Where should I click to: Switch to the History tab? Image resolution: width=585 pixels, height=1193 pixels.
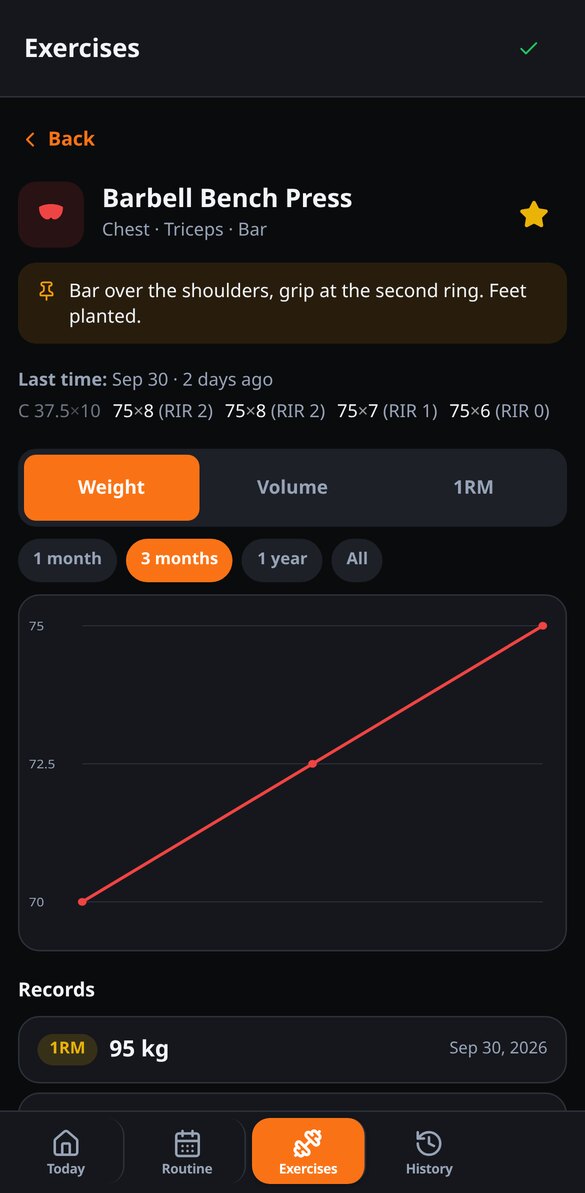pyautogui.click(x=429, y=1150)
